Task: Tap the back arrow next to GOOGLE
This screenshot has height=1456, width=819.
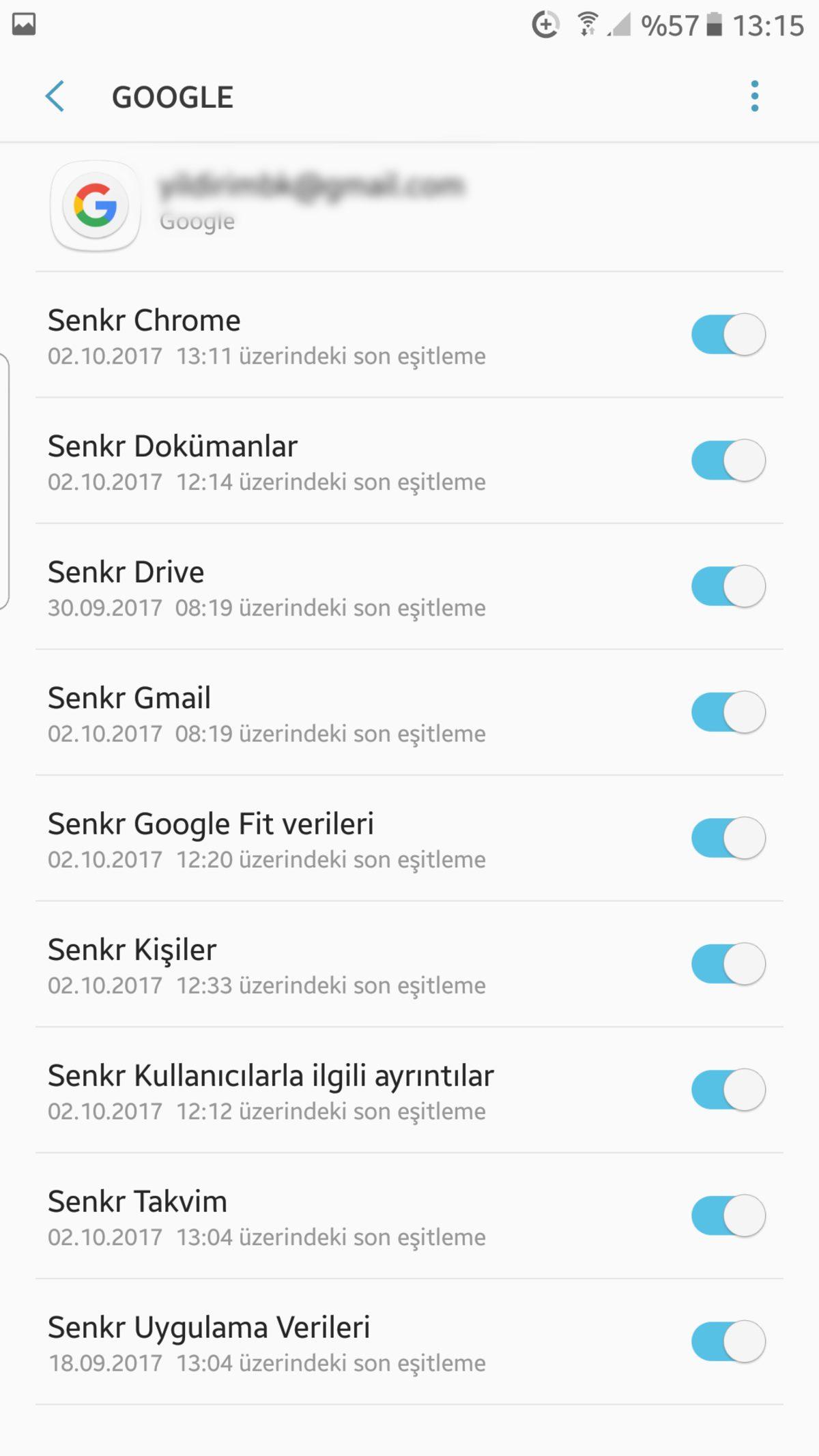Action: pyautogui.click(x=56, y=96)
